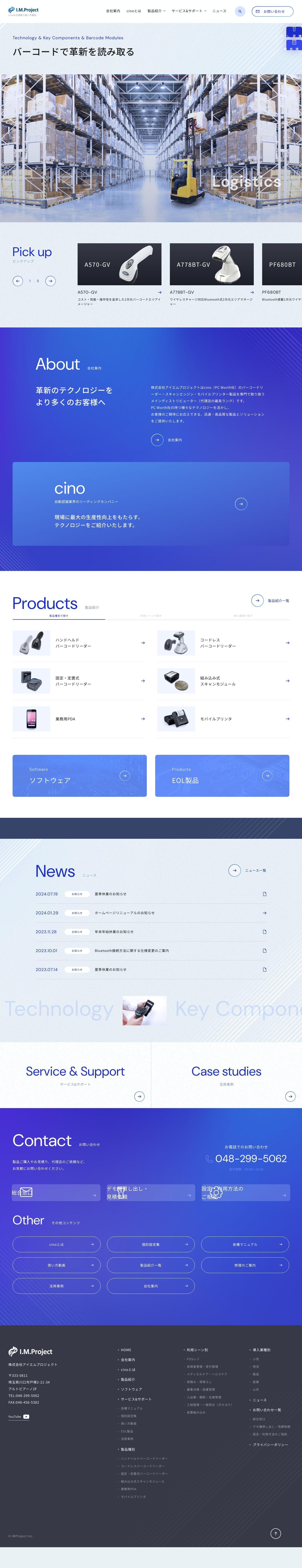302x1568 pixels.
Task: View ニュース一覧 from News section
Action: click(x=234, y=870)
